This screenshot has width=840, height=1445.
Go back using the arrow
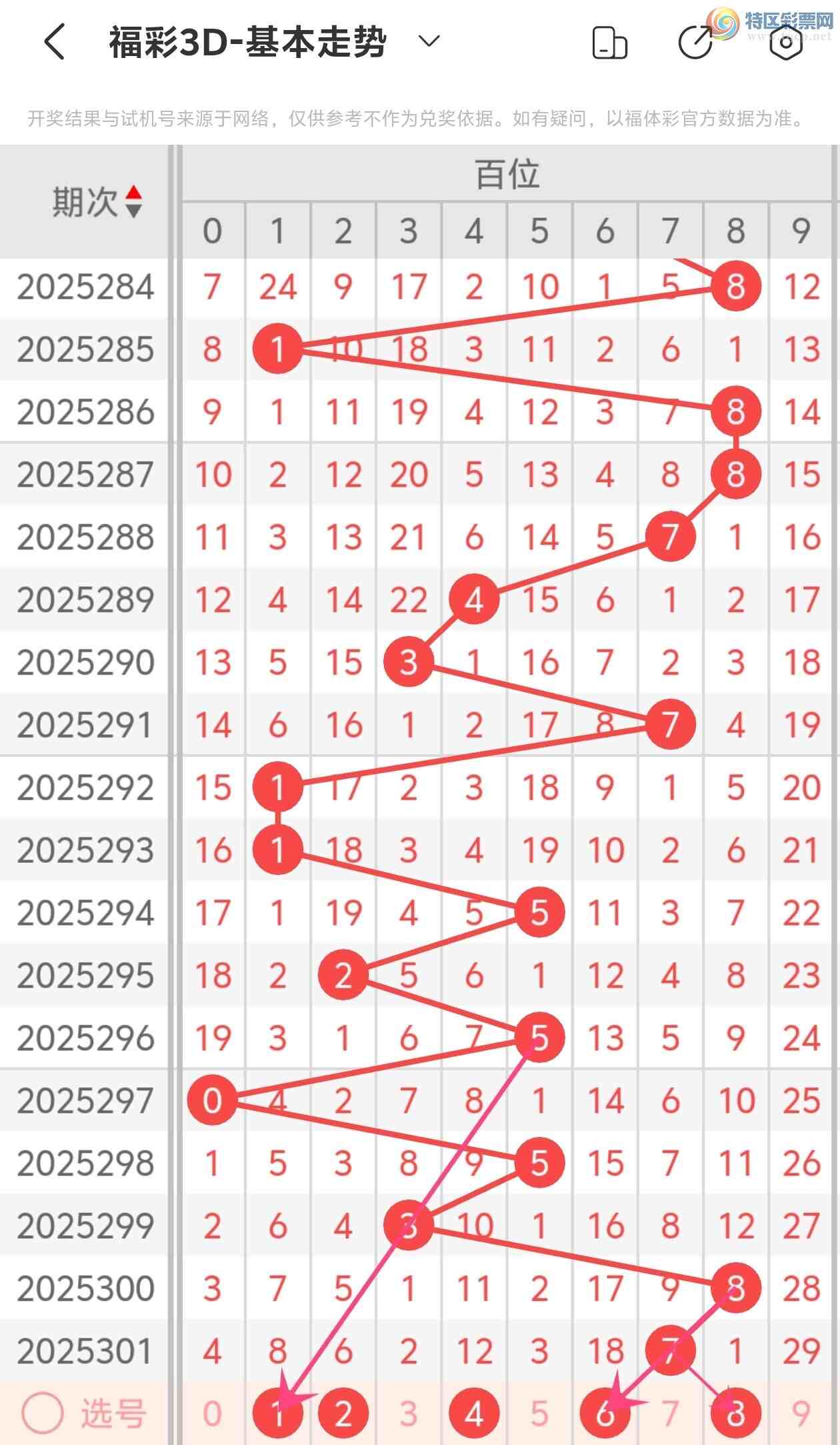pyautogui.click(x=55, y=42)
